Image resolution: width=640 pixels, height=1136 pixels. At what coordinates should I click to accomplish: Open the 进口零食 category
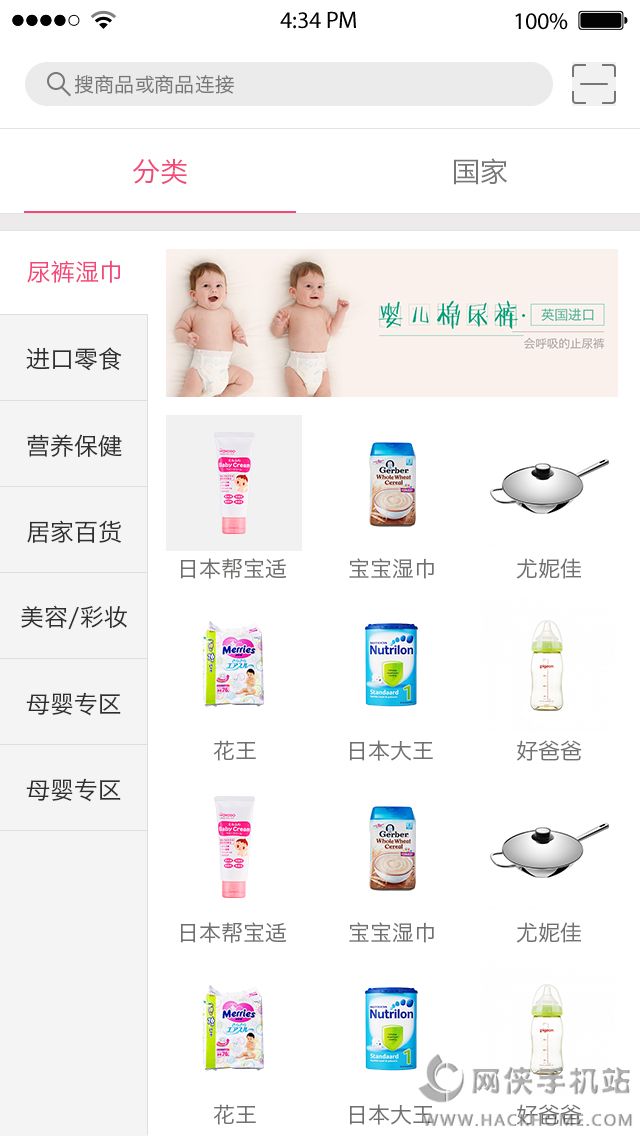tap(74, 359)
